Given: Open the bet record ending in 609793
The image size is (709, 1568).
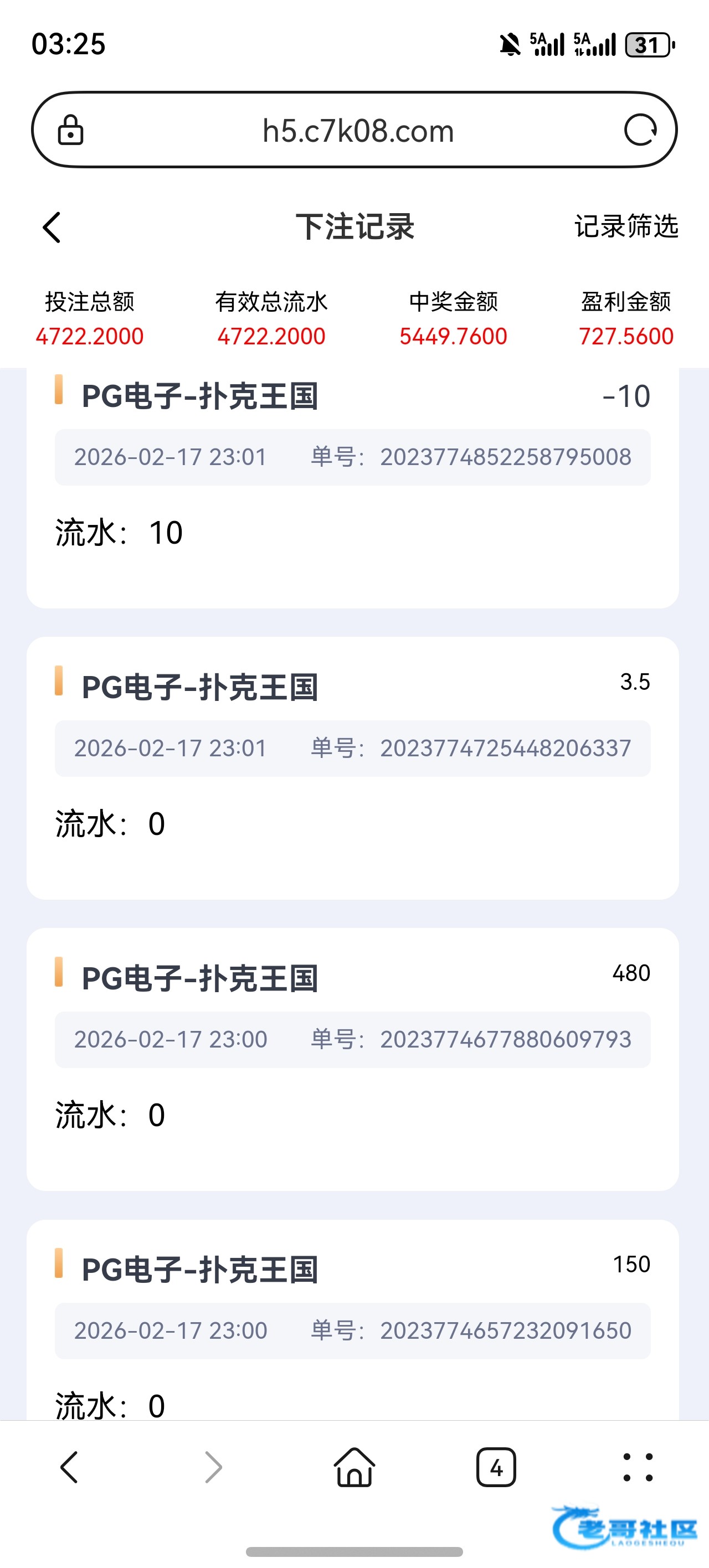Looking at the screenshot, I should click(352, 1058).
